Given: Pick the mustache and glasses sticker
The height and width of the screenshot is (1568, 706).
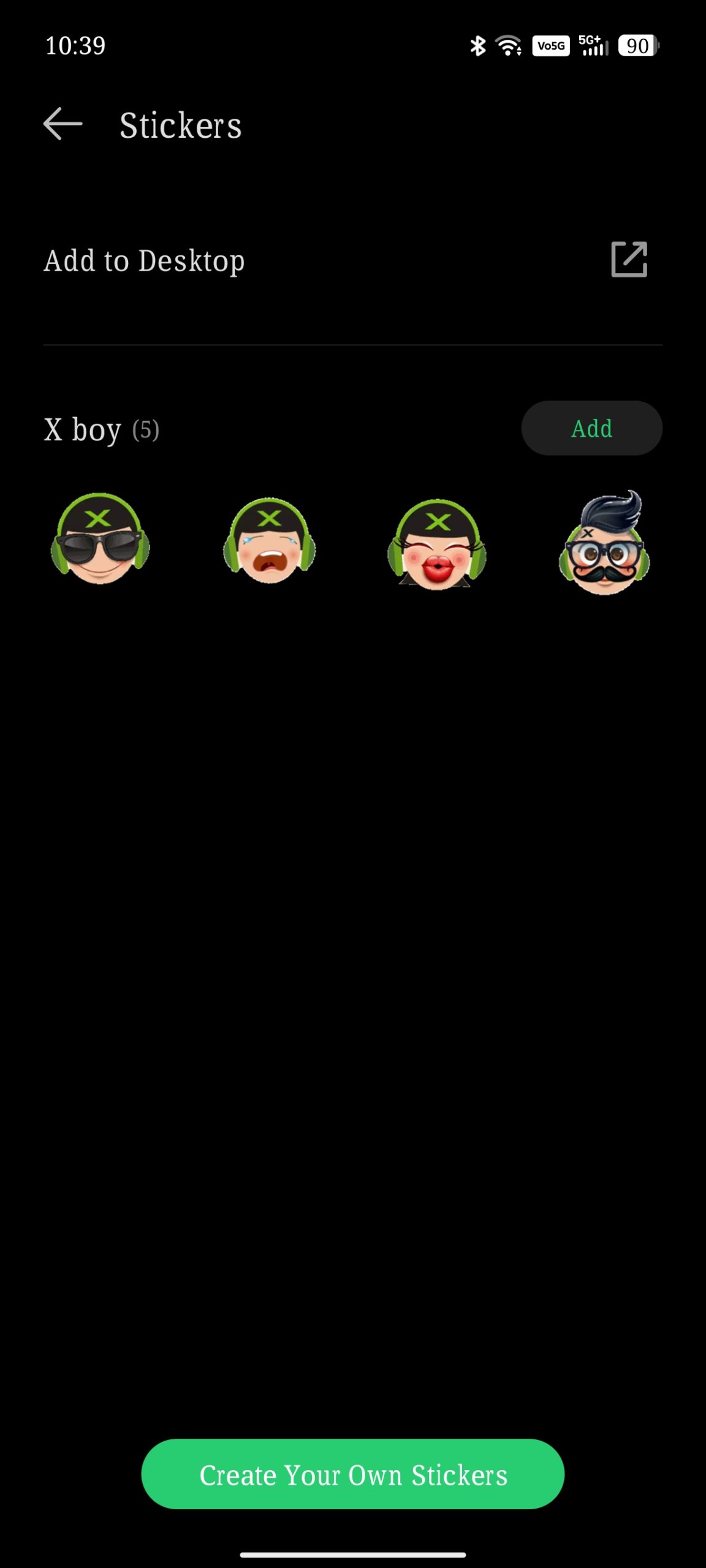Looking at the screenshot, I should tap(605, 543).
